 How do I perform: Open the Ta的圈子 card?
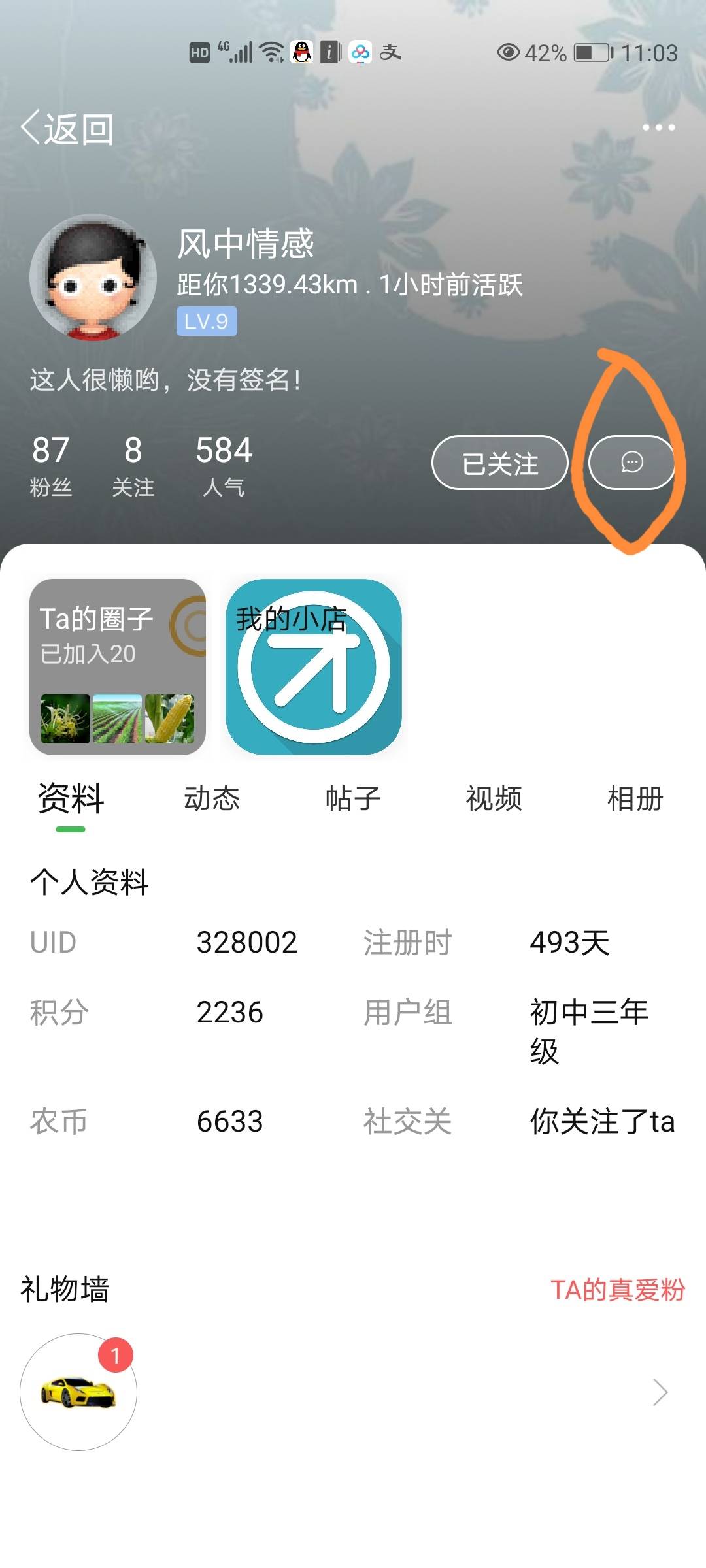(118, 667)
